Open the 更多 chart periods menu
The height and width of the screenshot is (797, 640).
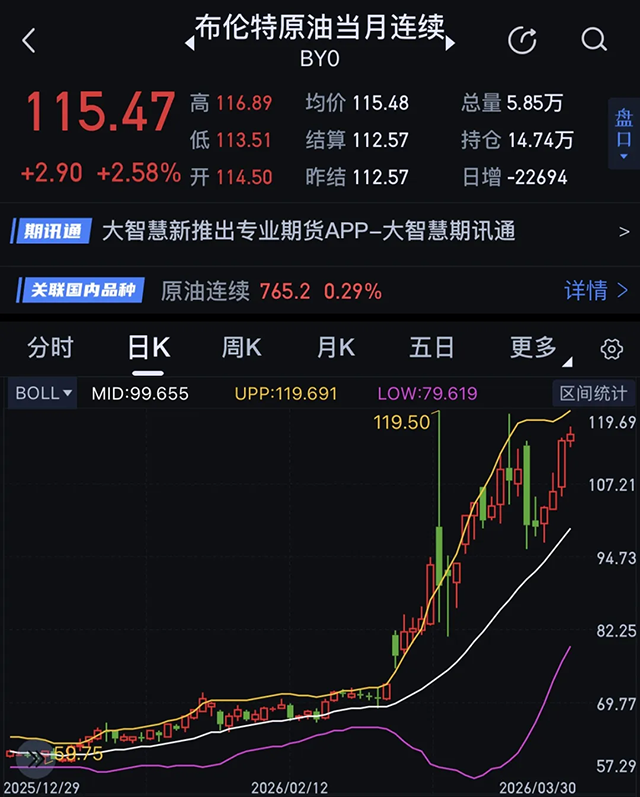(535, 348)
